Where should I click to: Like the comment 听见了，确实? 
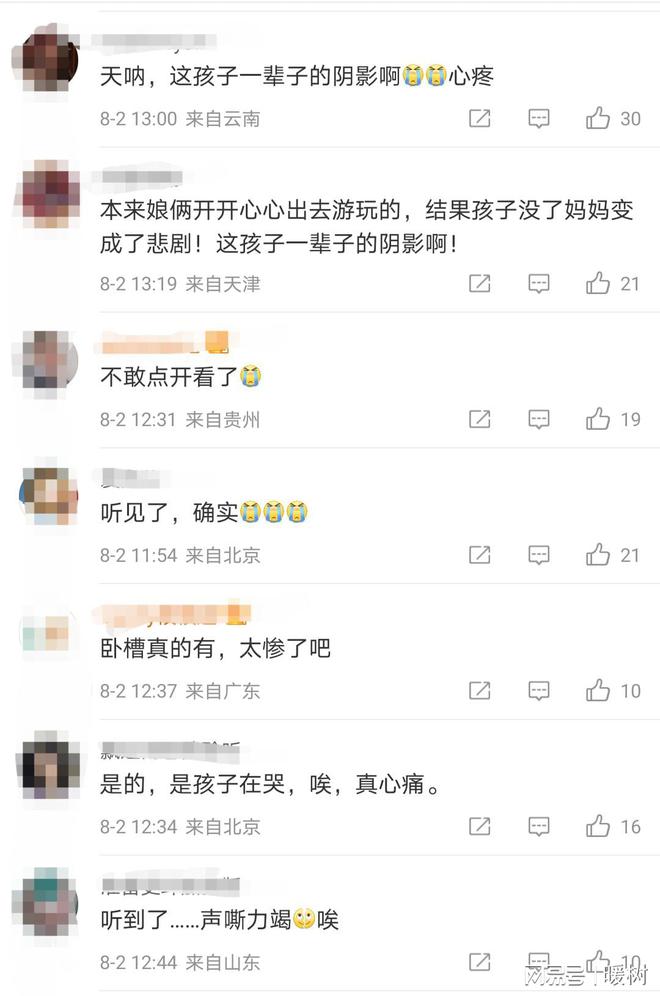click(x=598, y=555)
